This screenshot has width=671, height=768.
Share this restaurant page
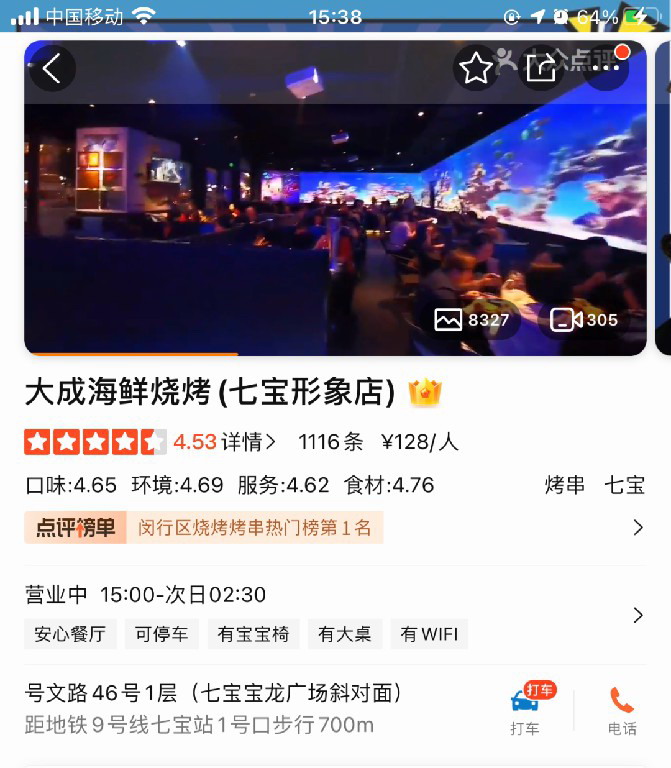pos(541,68)
